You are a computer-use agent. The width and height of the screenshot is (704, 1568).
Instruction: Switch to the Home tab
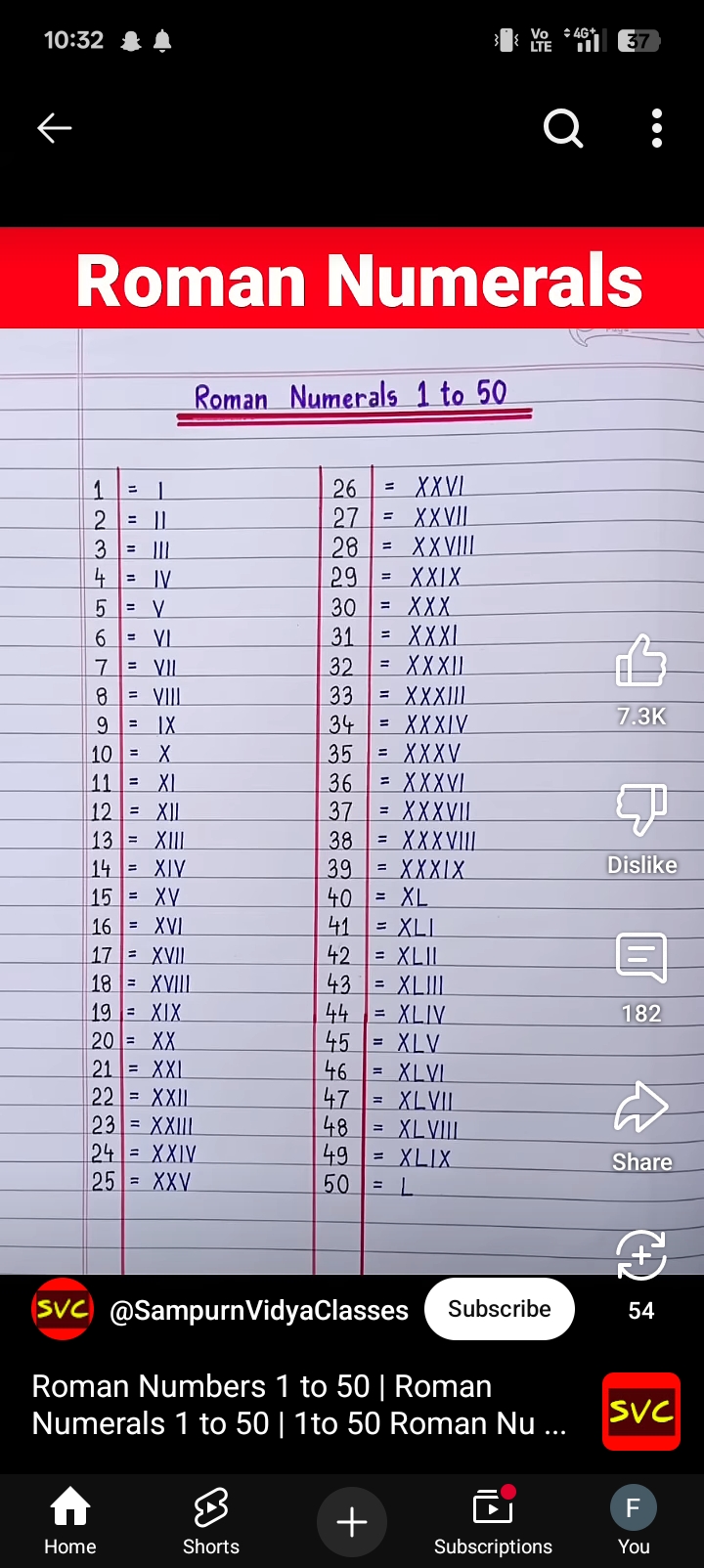[x=70, y=1521]
